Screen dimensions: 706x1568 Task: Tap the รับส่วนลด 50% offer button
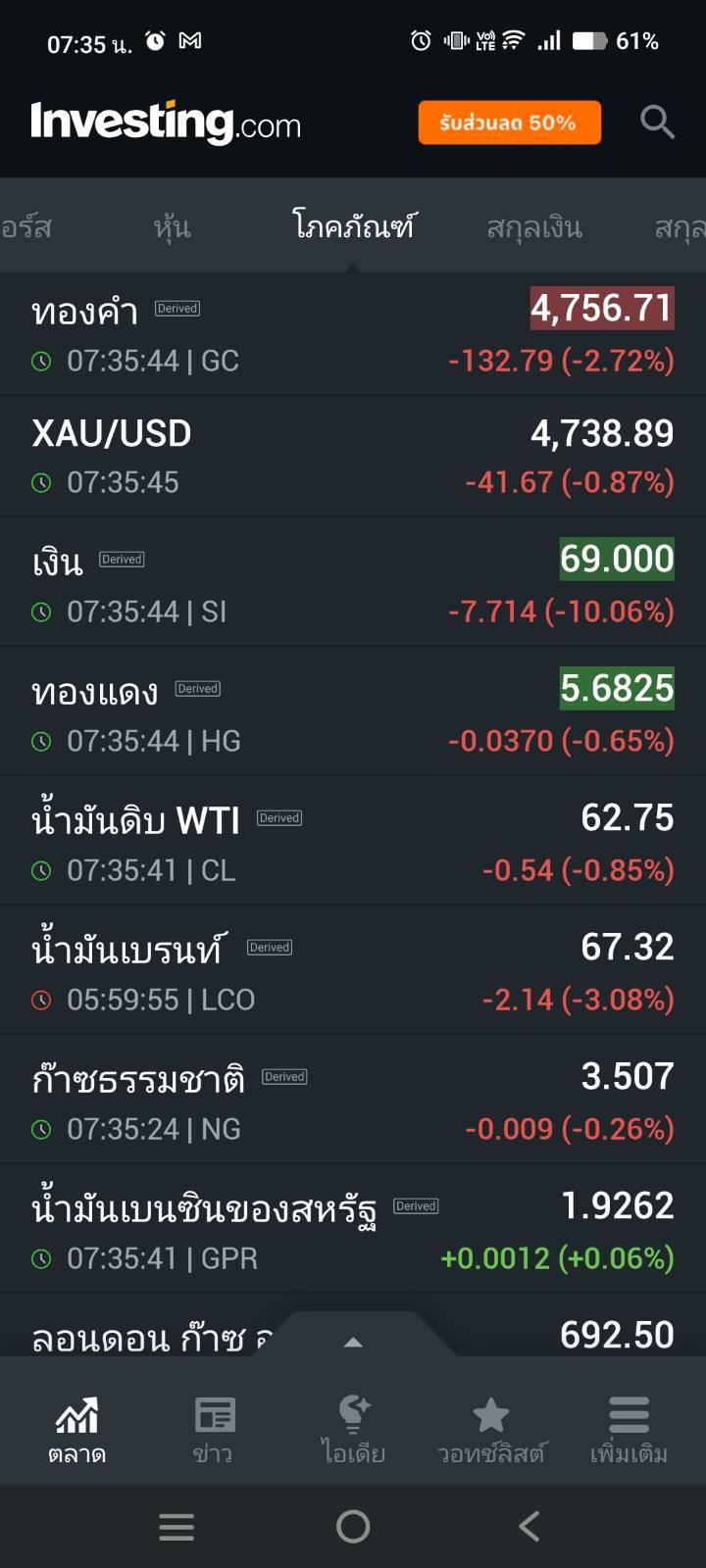[x=509, y=122]
